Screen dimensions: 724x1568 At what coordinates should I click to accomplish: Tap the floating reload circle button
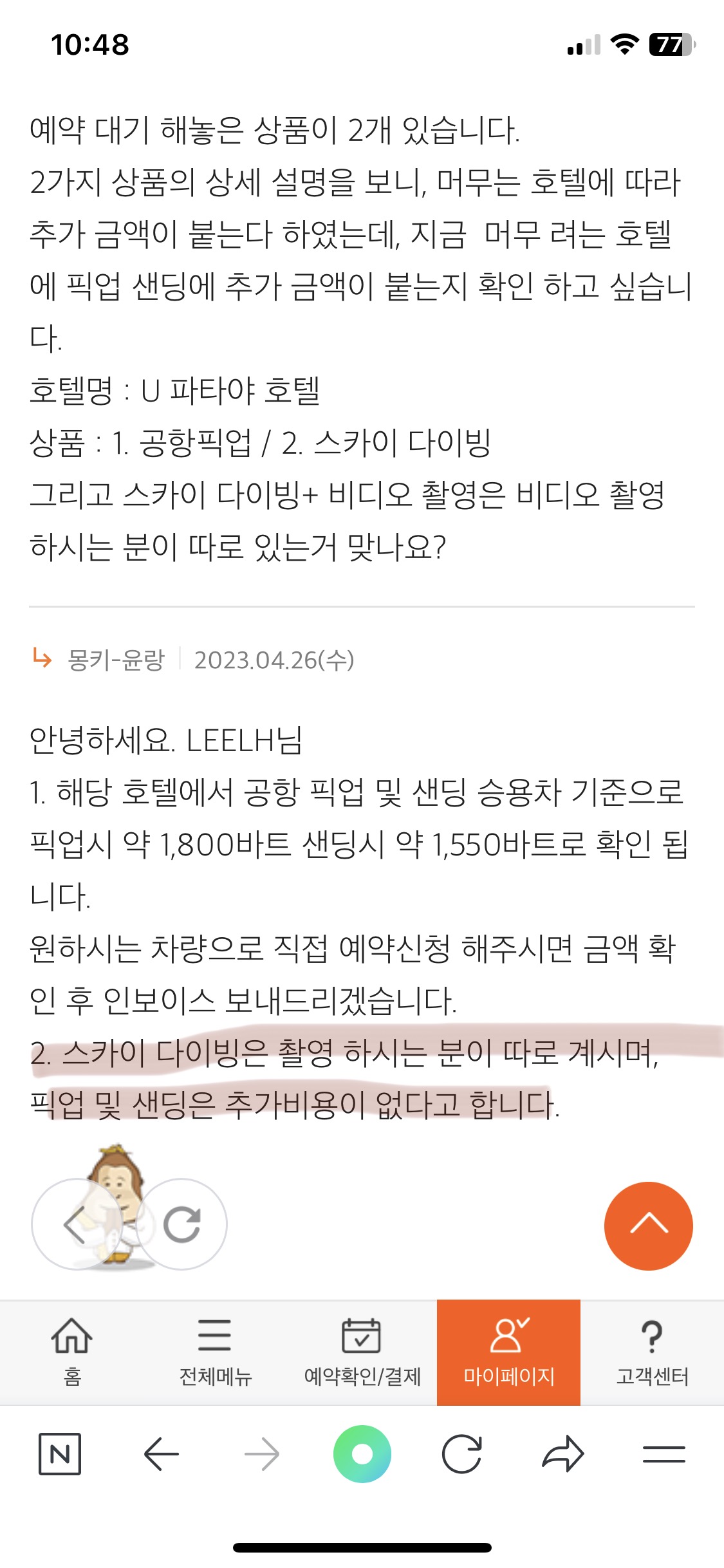click(182, 1224)
